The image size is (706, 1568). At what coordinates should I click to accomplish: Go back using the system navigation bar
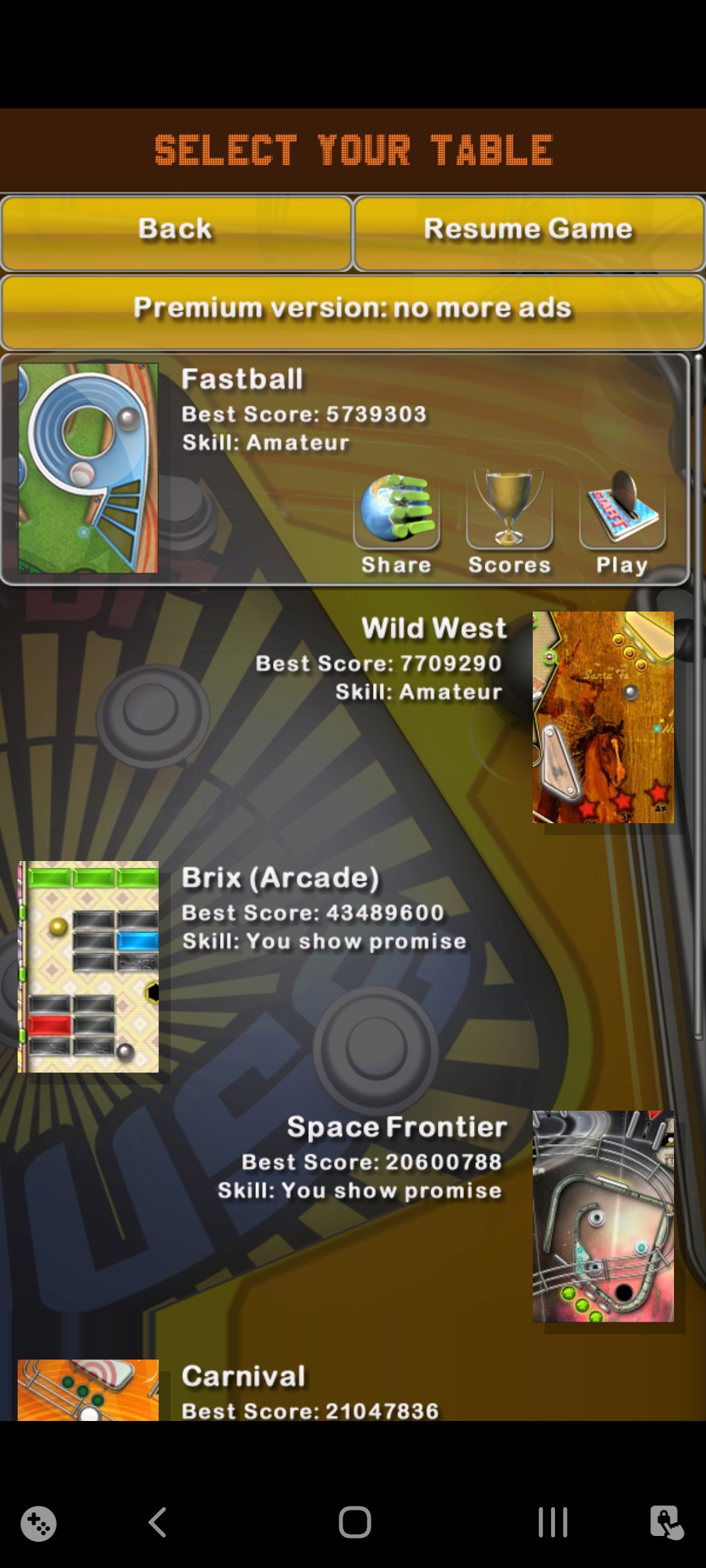point(158,1522)
